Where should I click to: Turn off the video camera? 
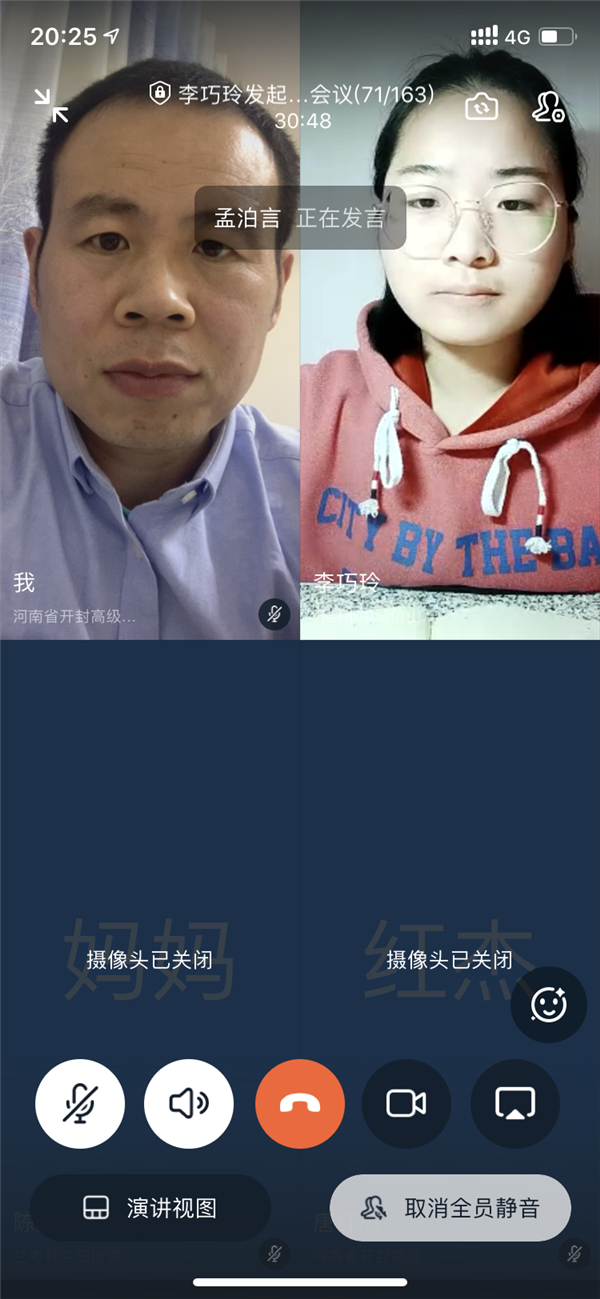click(406, 1104)
